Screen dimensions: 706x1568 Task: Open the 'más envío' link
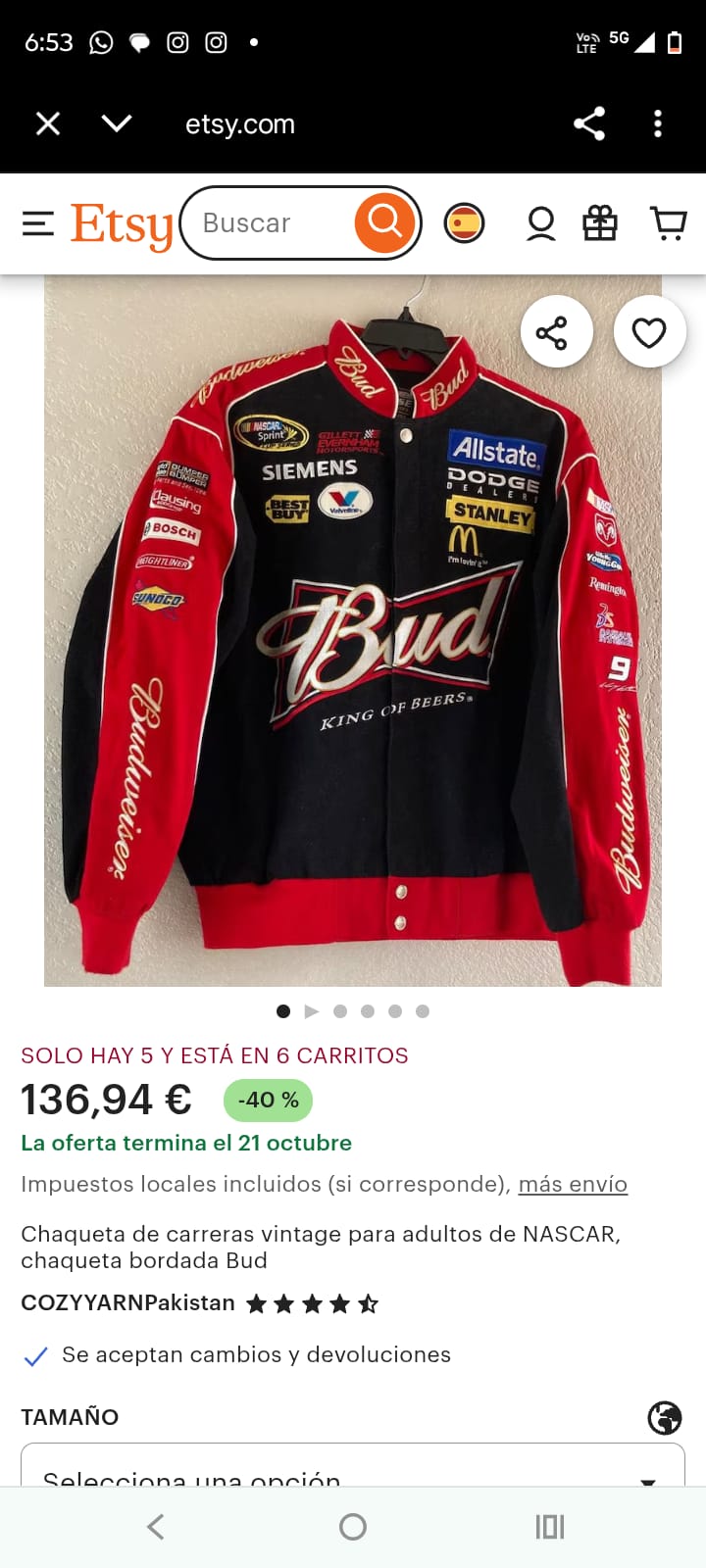[573, 1184]
